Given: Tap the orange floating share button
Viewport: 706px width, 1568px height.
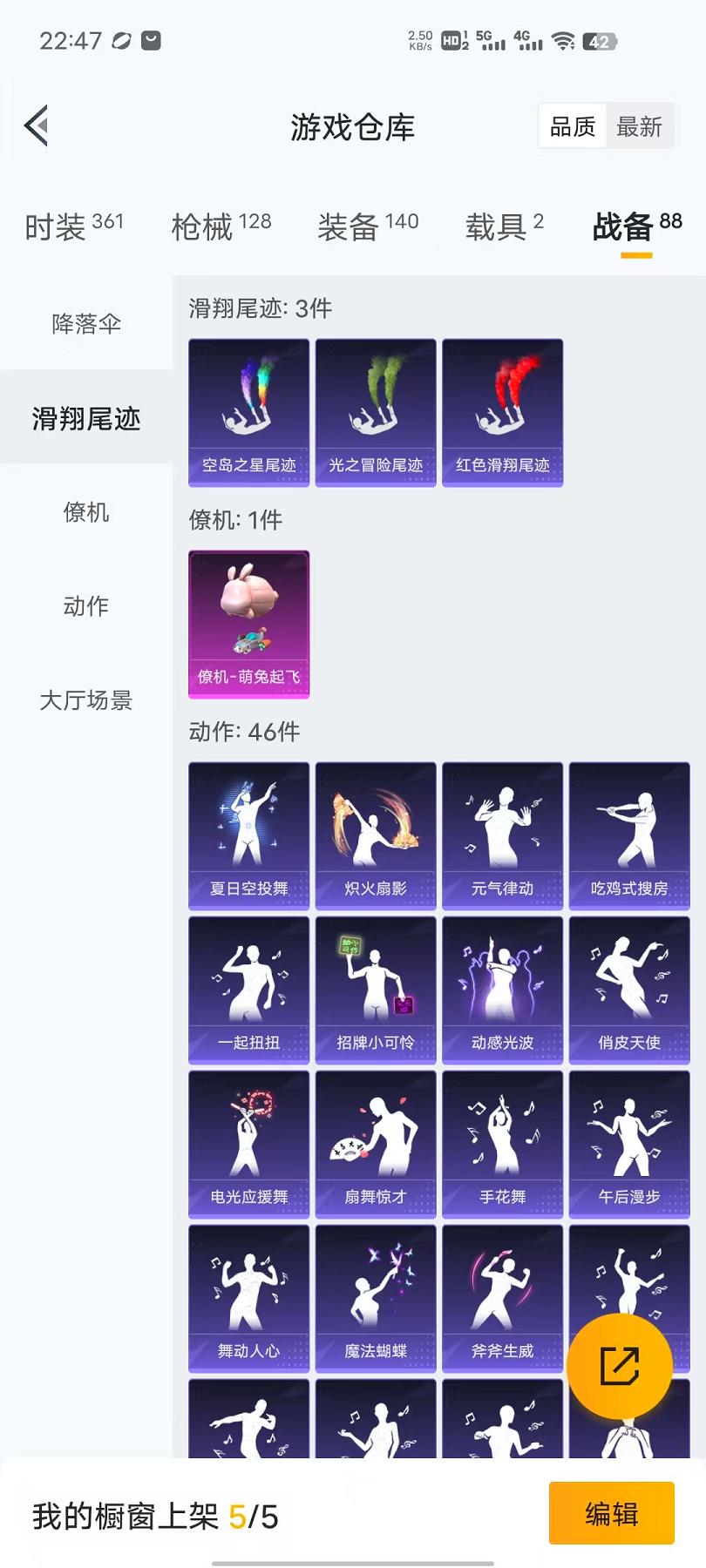Looking at the screenshot, I should 620,1366.
